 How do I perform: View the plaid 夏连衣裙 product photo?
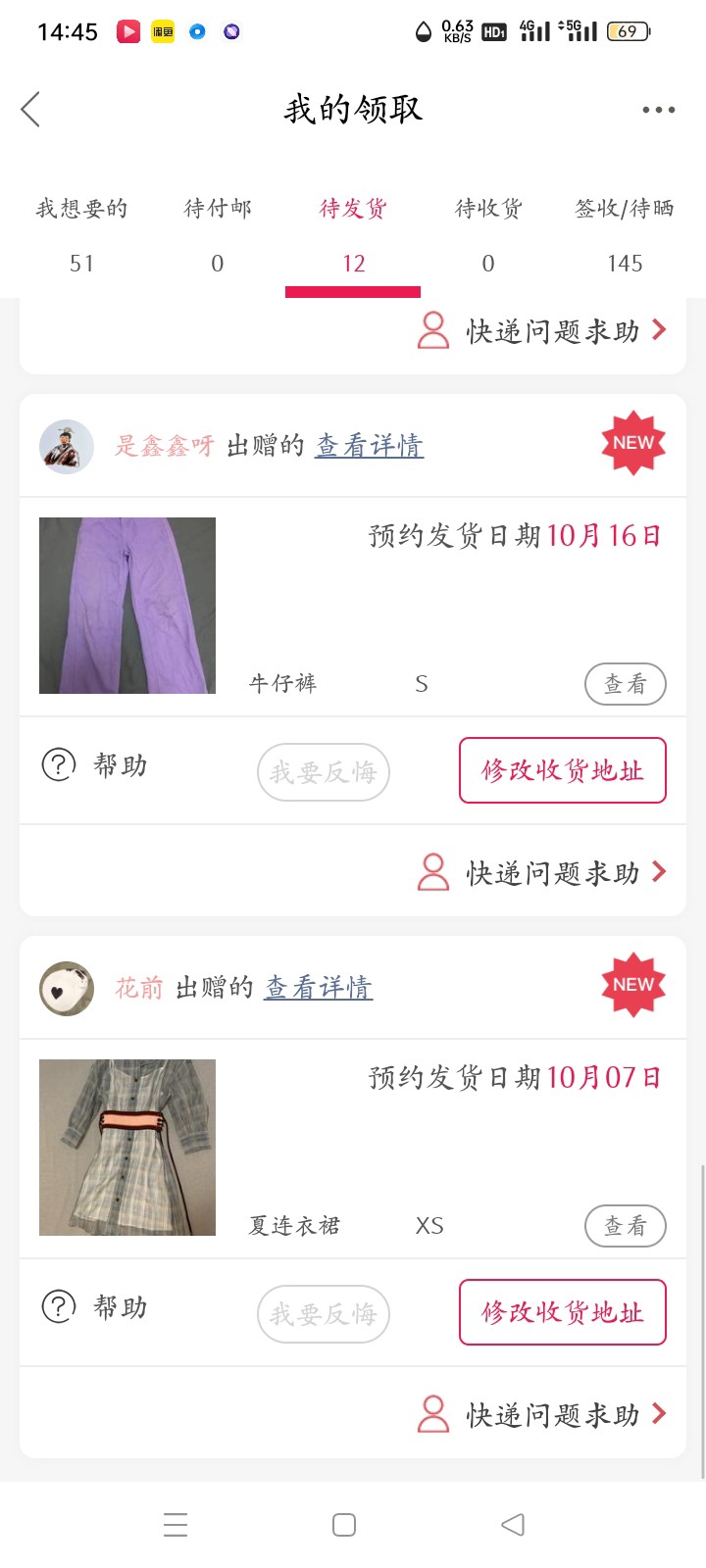(127, 1148)
